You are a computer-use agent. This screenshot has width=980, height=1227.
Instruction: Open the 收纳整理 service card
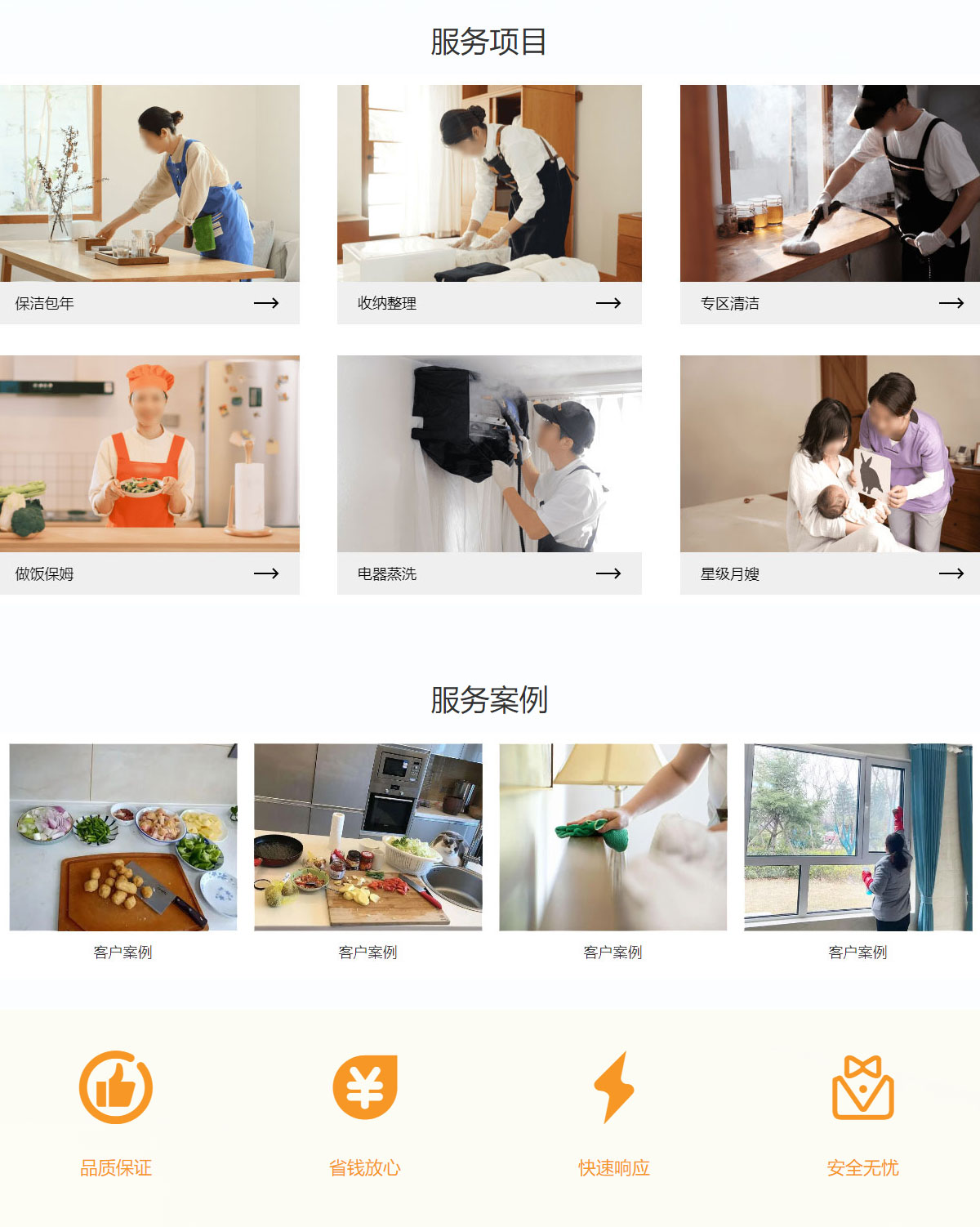pos(489,204)
